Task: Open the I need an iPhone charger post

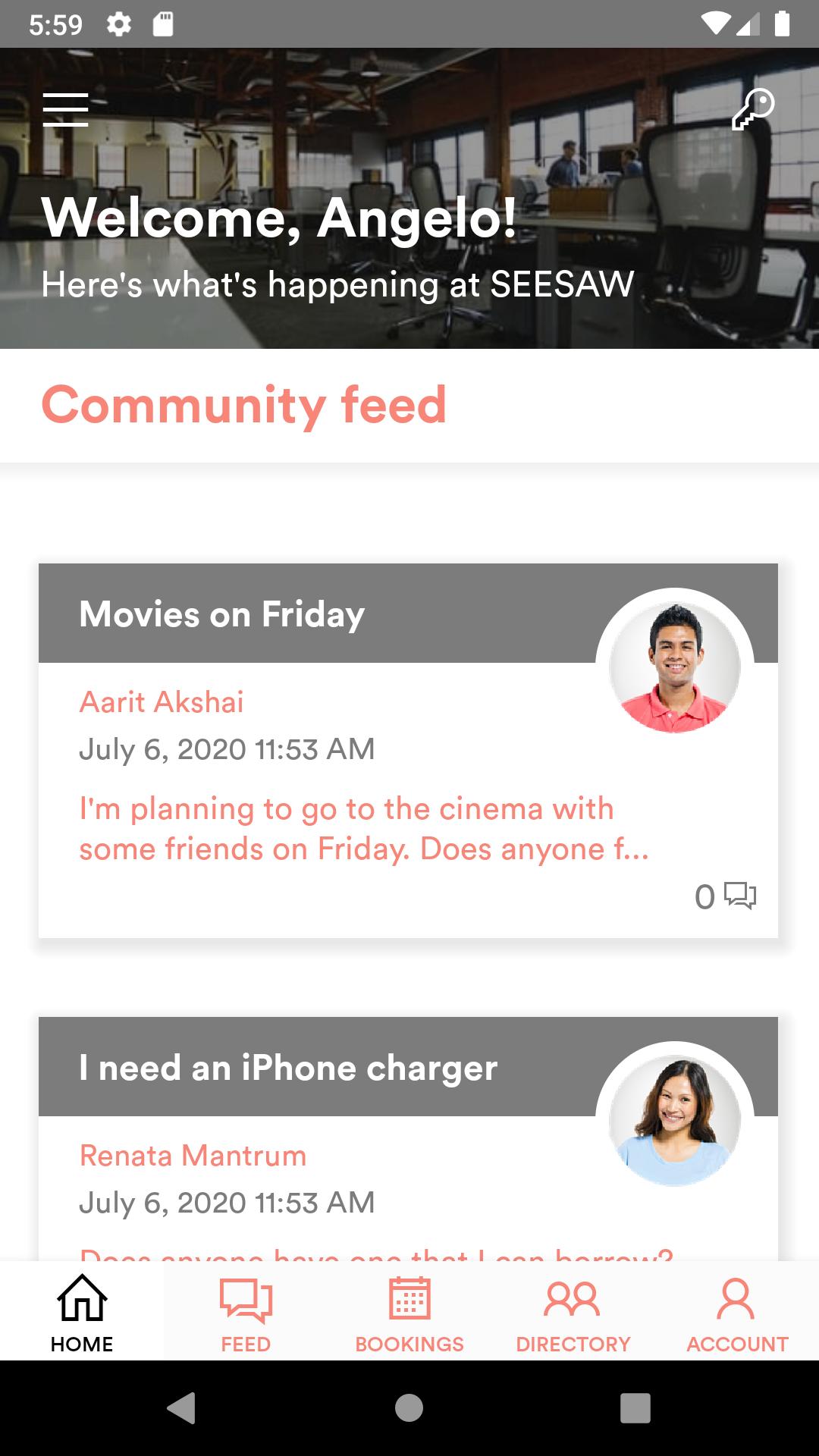Action: (x=288, y=1068)
